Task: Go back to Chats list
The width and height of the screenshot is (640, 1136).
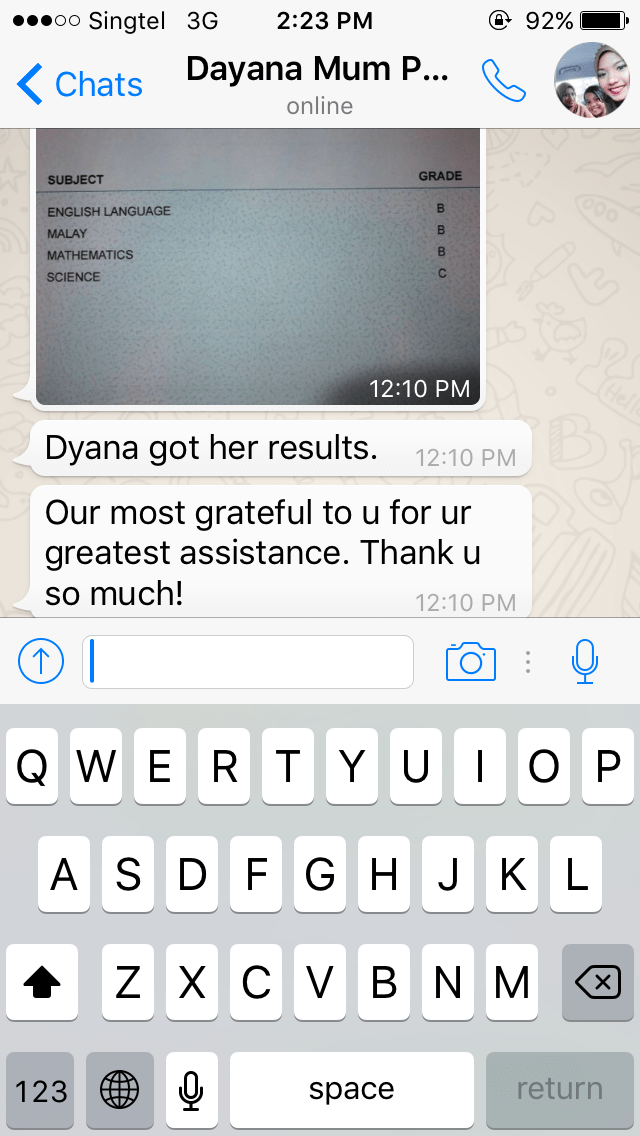Action: click(x=80, y=85)
